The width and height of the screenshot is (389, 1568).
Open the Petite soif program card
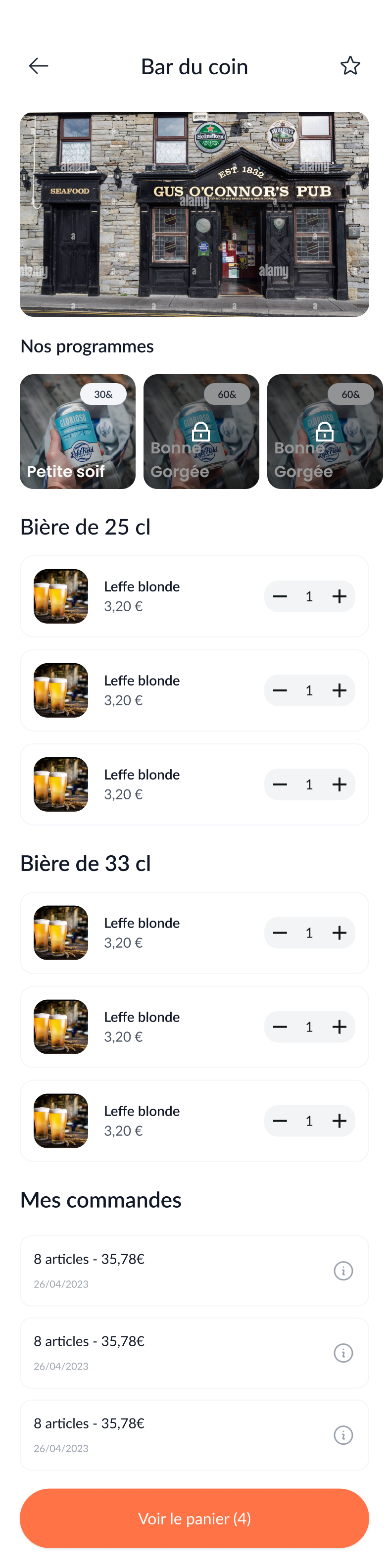[x=77, y=431]
